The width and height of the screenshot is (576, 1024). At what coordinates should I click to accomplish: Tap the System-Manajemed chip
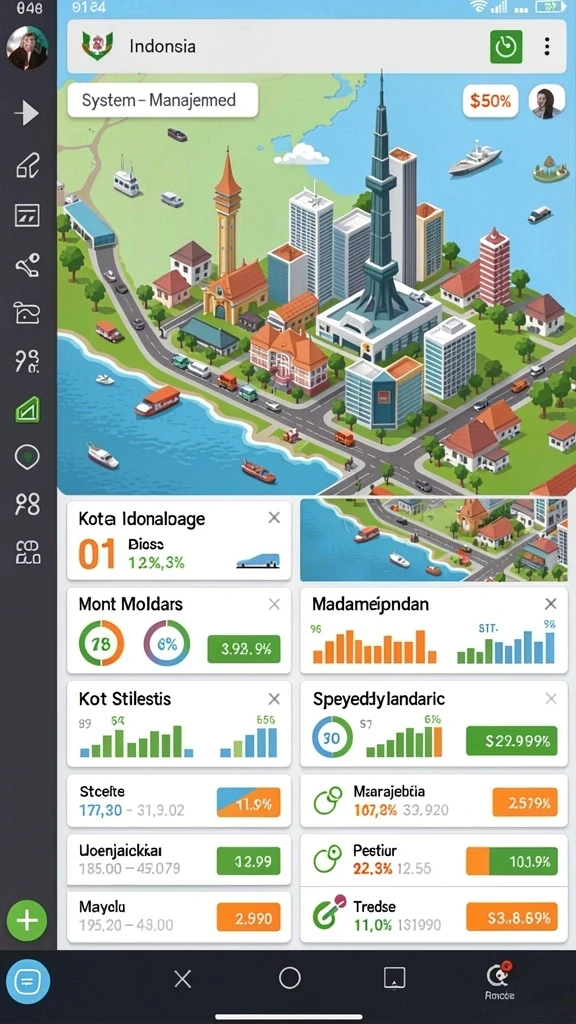pyautogui.click(x=163, y=101)
